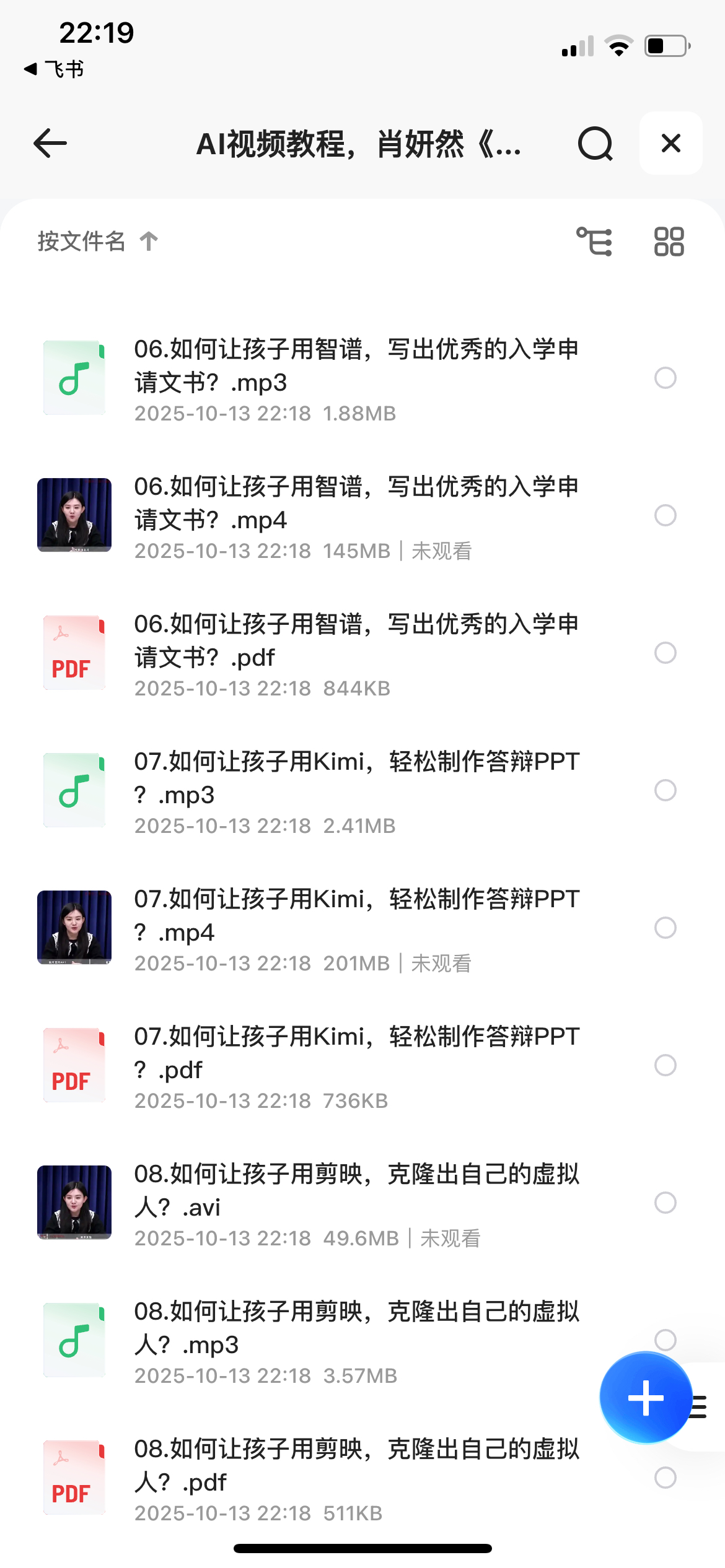Go back to the previous folder
This screenshot has height=1568, width=725.
[50, 144]
